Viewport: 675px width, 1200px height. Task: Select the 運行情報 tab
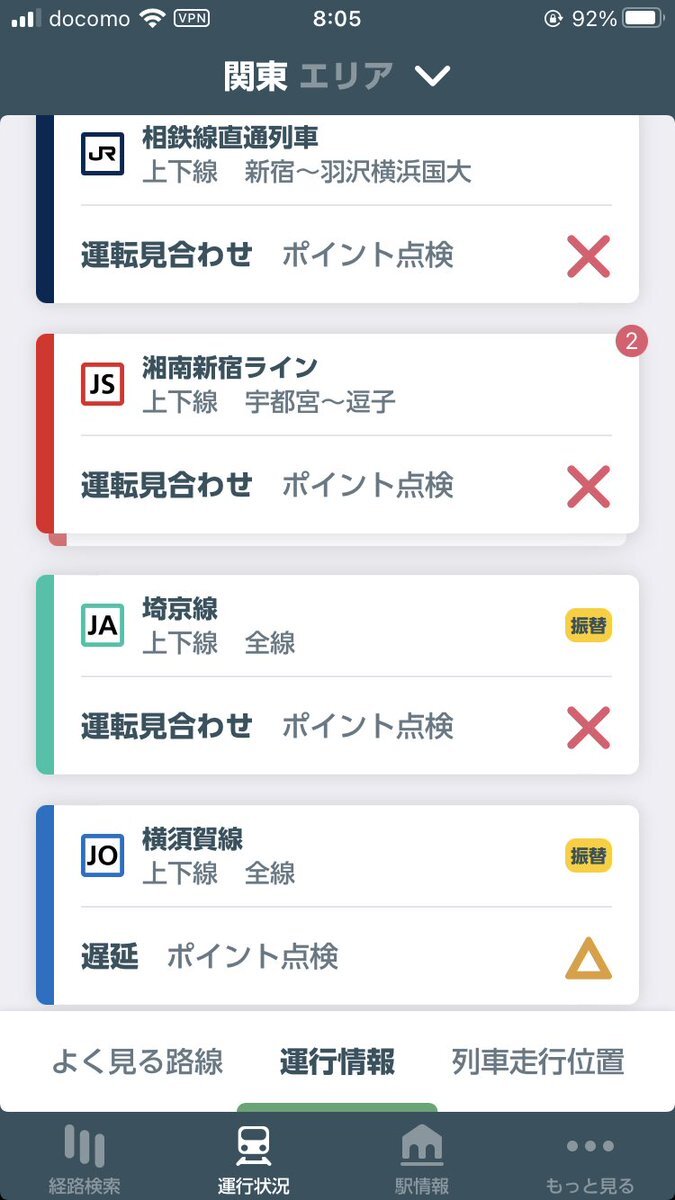point(337,1062)
